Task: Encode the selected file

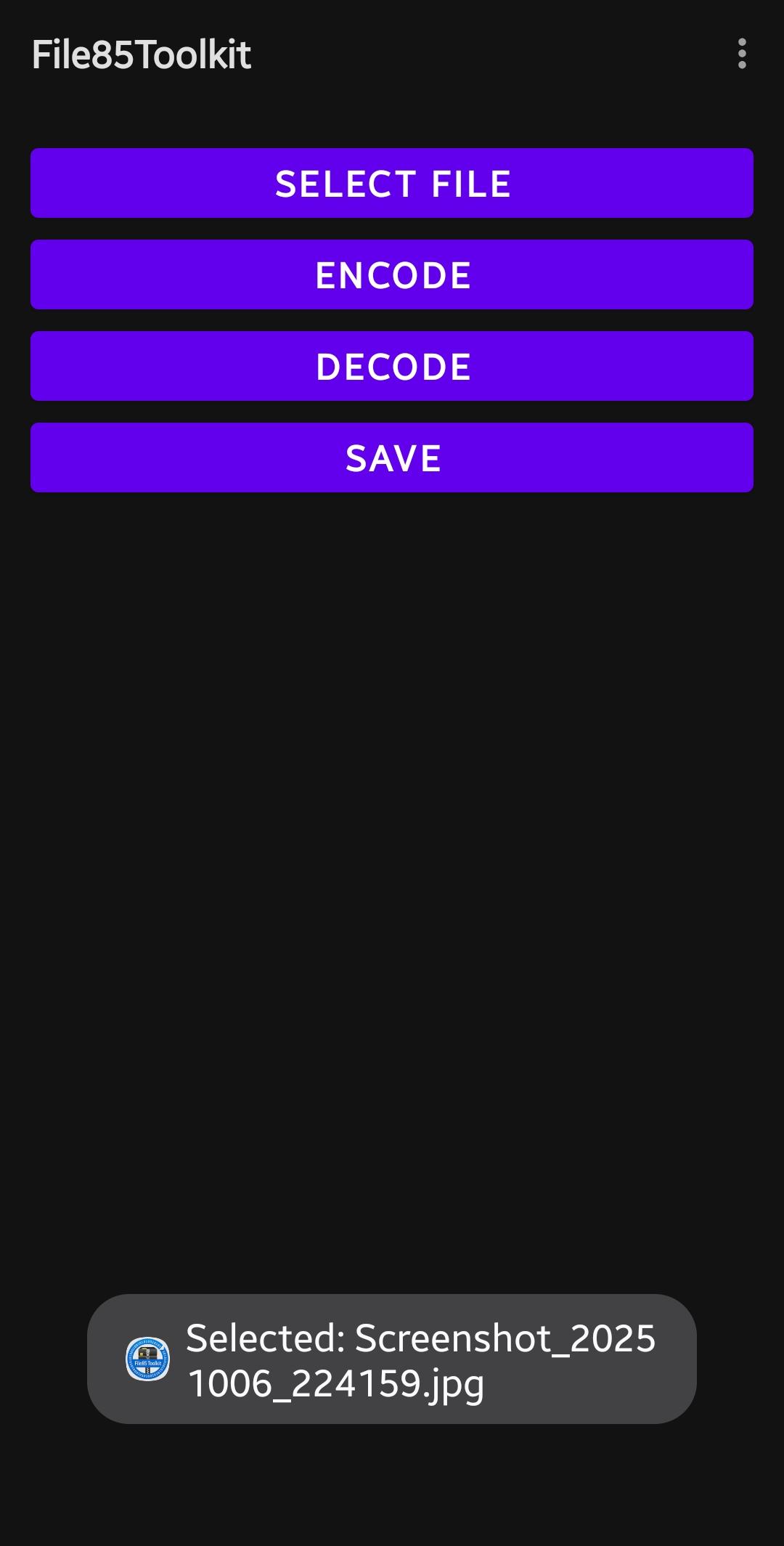Action: (x=392, y=274)
